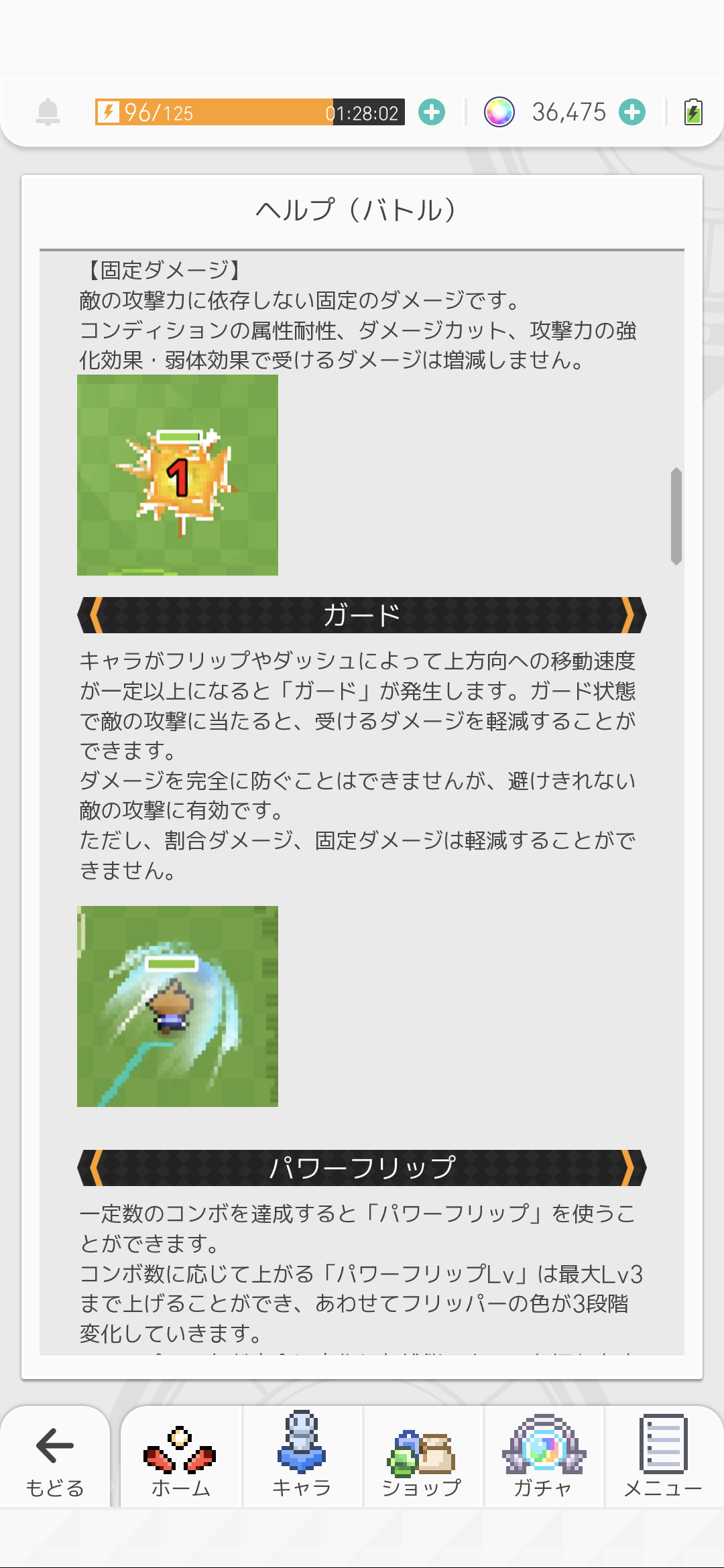Open the メニュー tab
Screen dimensions: 724x1568
click(663, 1458)
